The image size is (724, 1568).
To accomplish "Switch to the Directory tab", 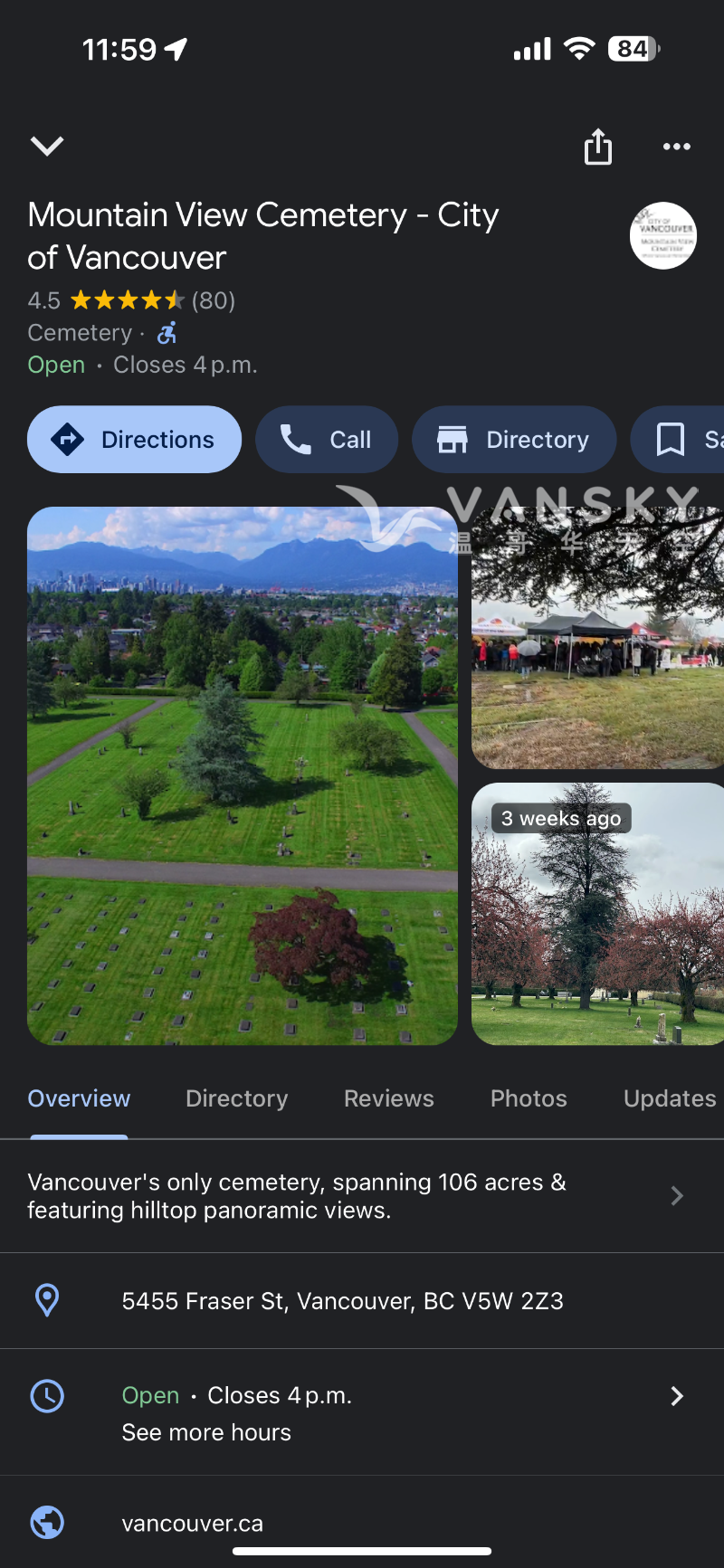I will [237, 1098].
